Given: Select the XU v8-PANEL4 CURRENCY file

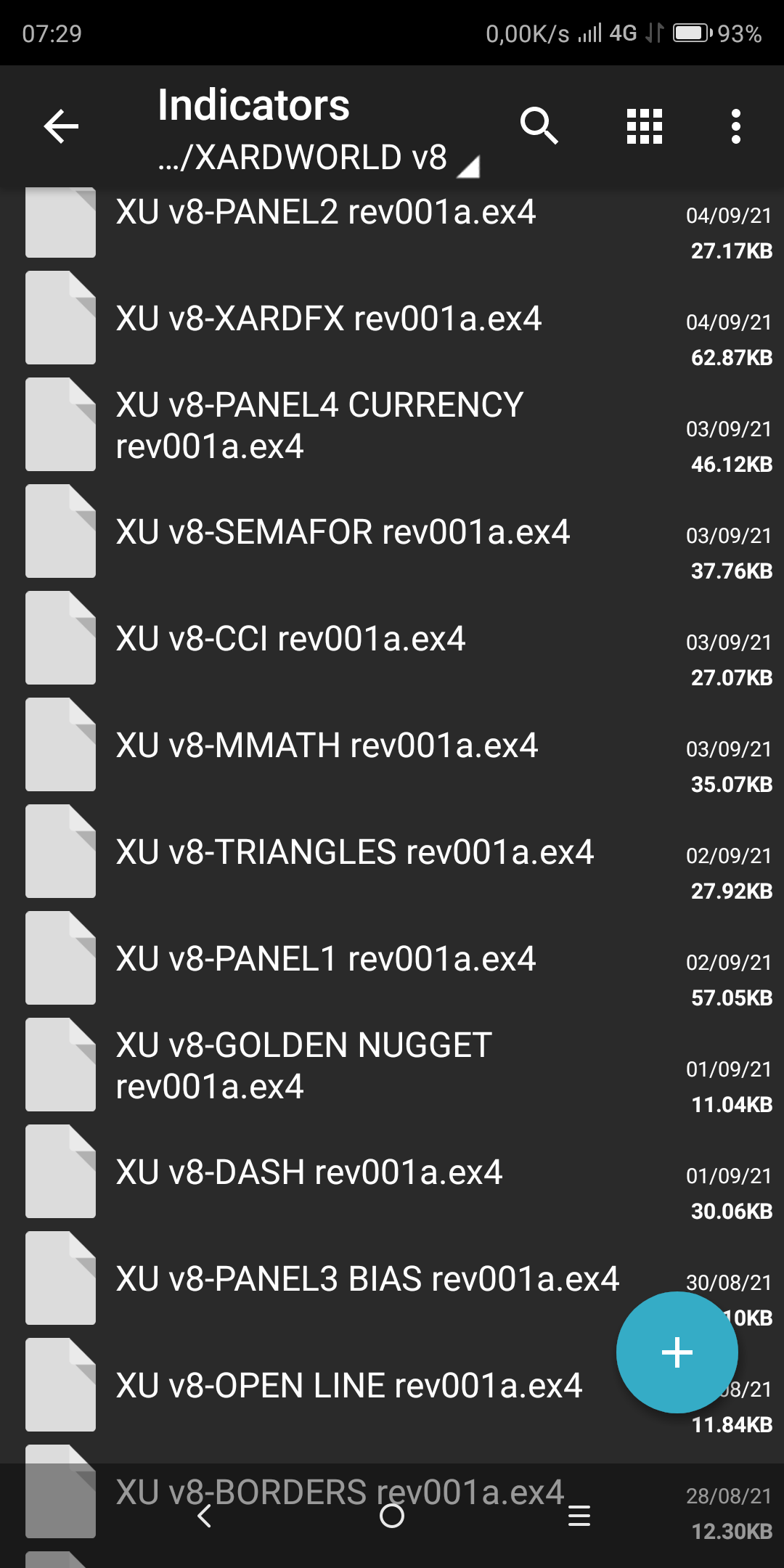Looking at the screenshot, I should [x=319, y=425].
